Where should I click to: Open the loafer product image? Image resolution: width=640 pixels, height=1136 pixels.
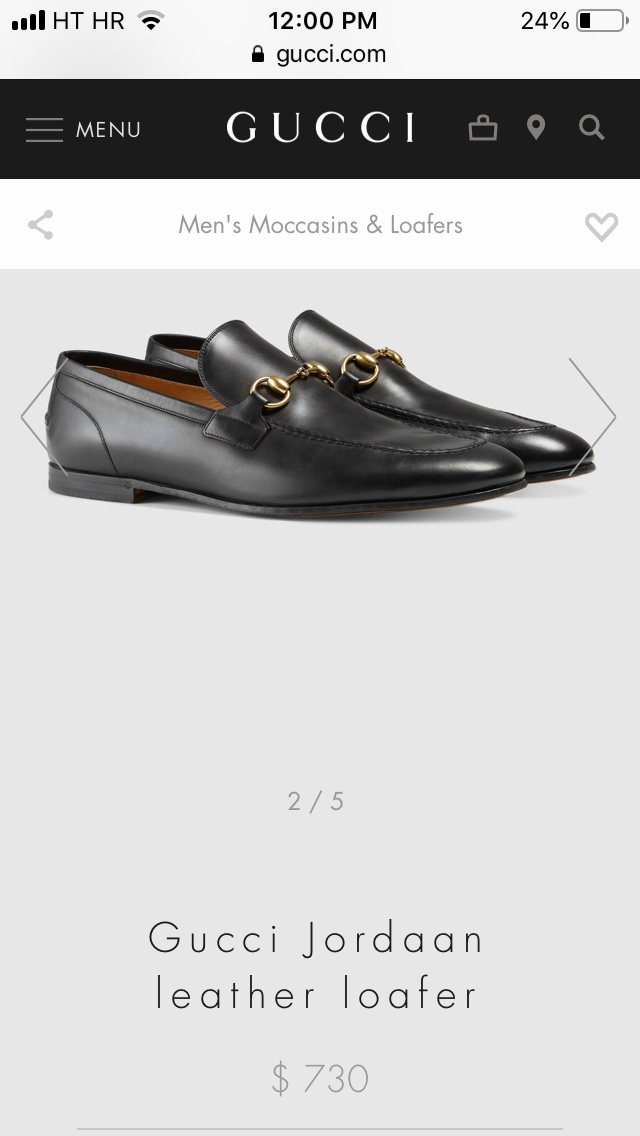tap(320, 420)
